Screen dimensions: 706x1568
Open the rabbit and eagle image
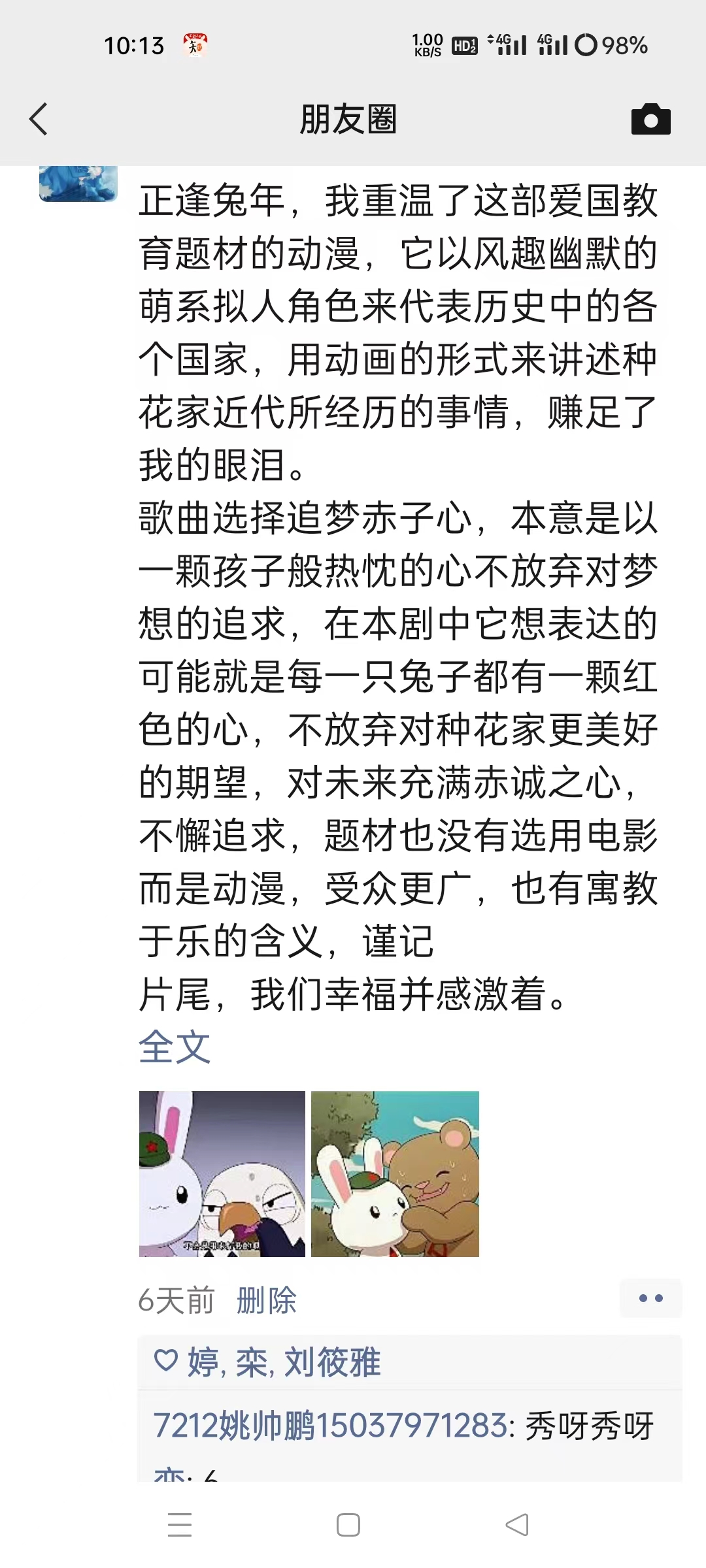(x=222, y=1174)
